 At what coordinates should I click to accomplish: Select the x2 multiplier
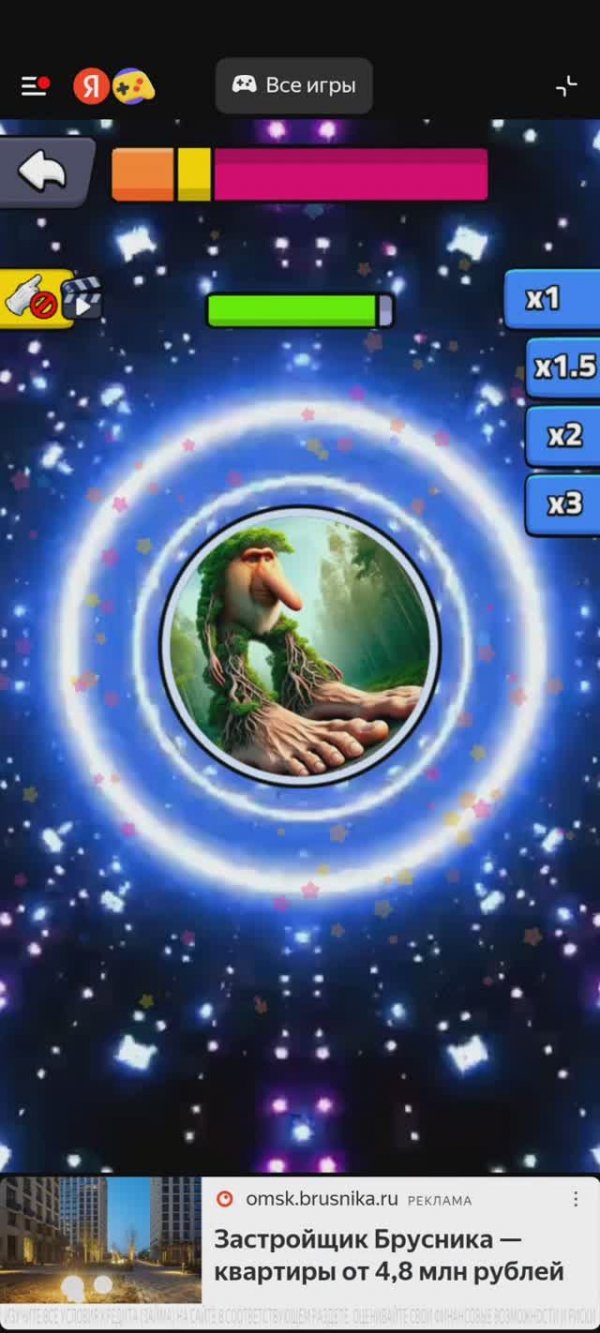tap(563, 436)
